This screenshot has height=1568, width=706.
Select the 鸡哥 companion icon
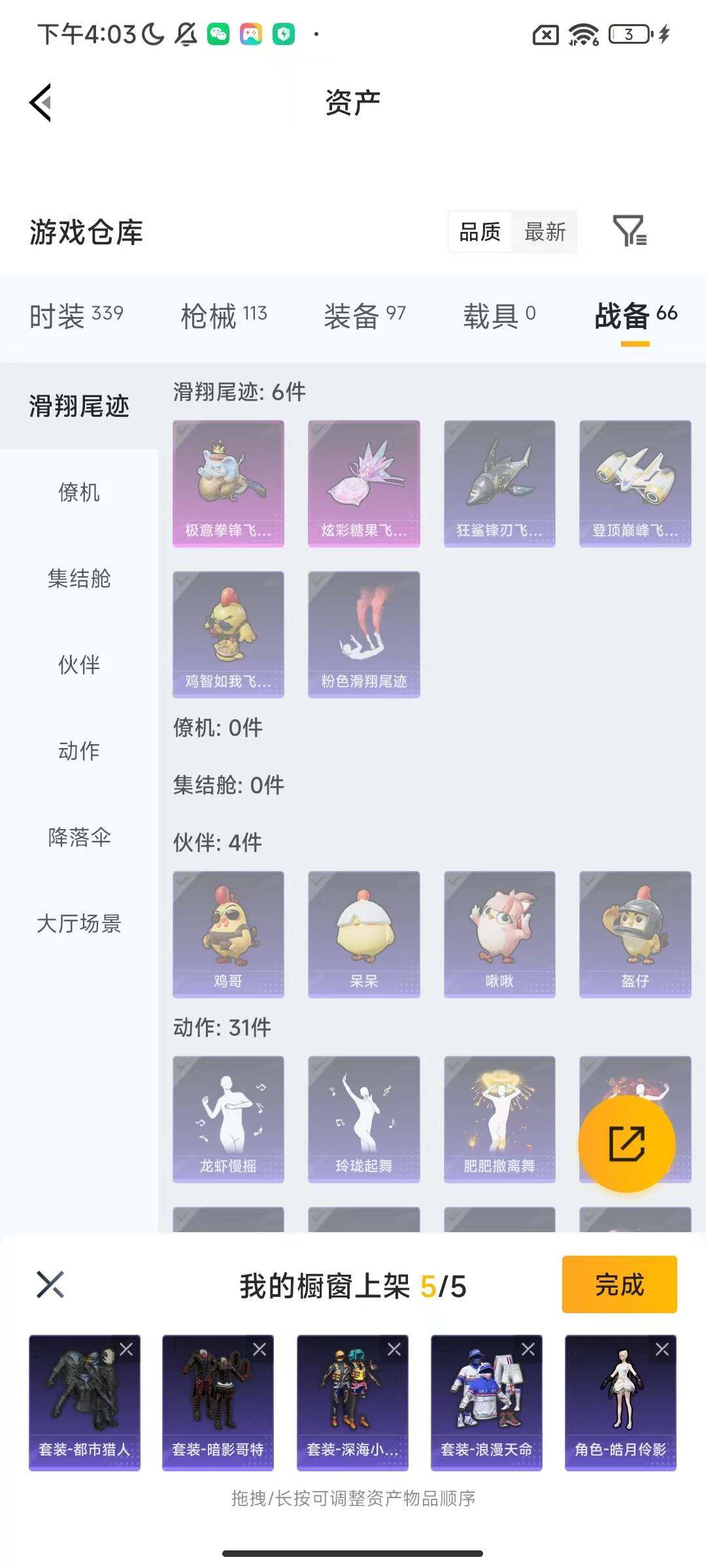pyautogui.click(x=227, y=934)
